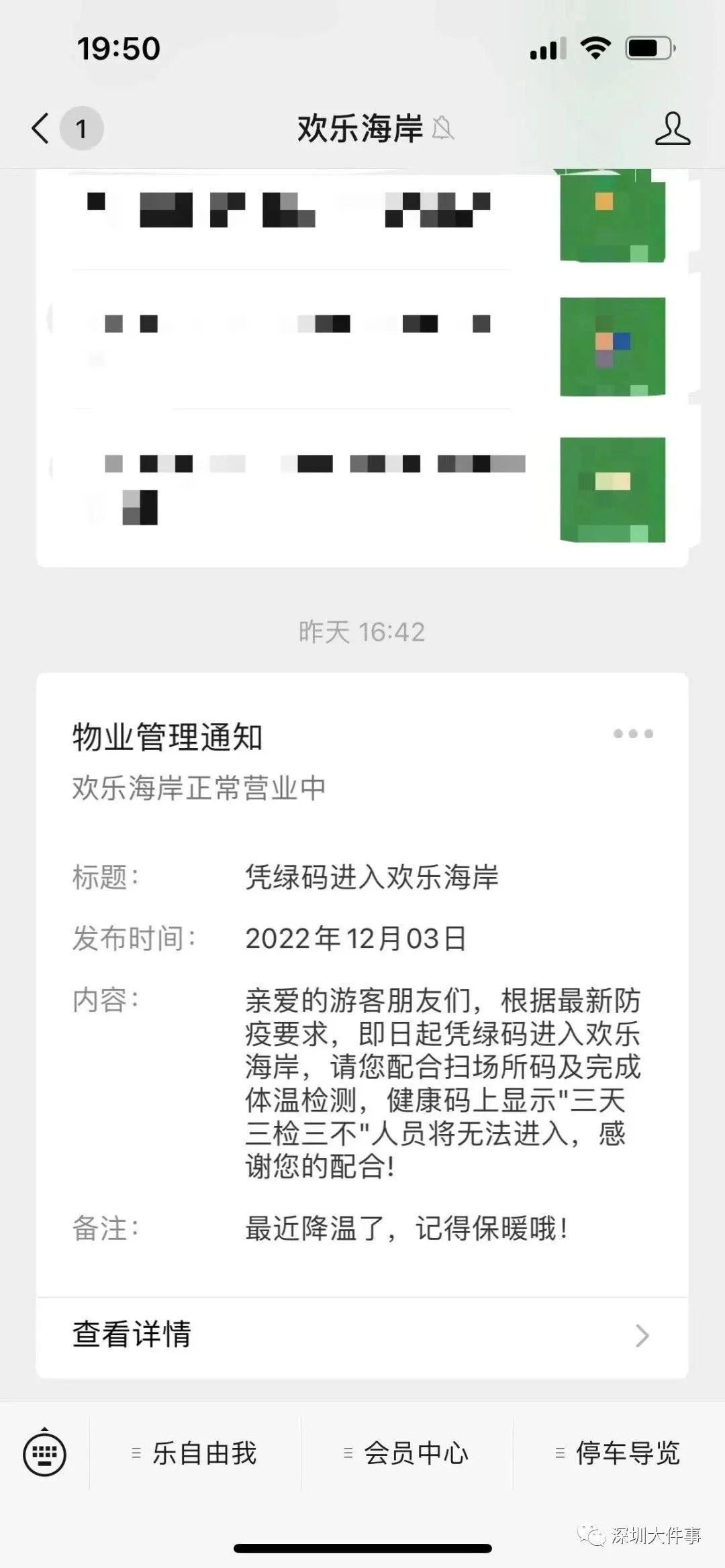
Task: Open the 停车导览 menu
Action: [x=619, y=1453]
